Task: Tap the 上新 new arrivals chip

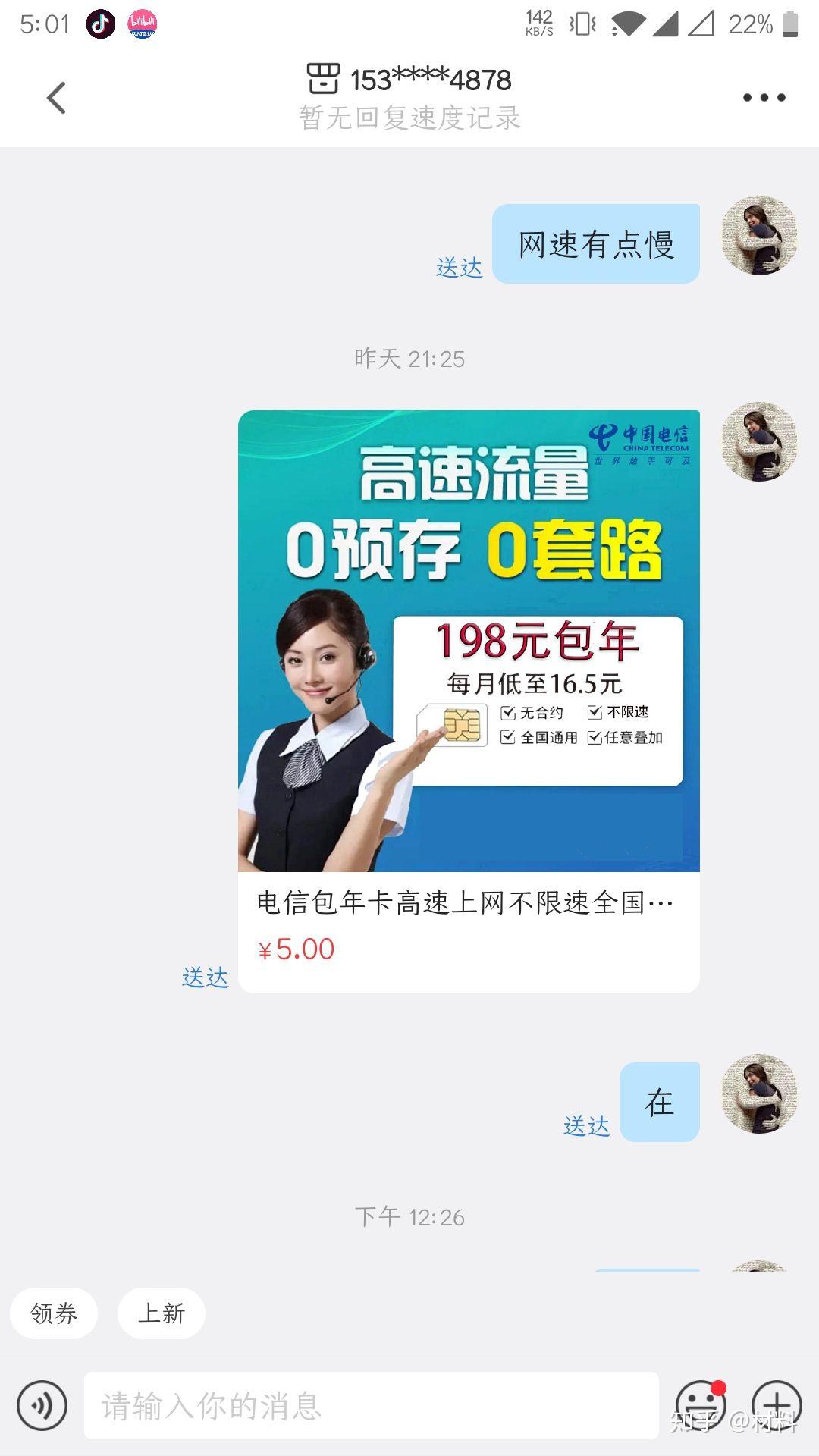Action: [162, 1313]
